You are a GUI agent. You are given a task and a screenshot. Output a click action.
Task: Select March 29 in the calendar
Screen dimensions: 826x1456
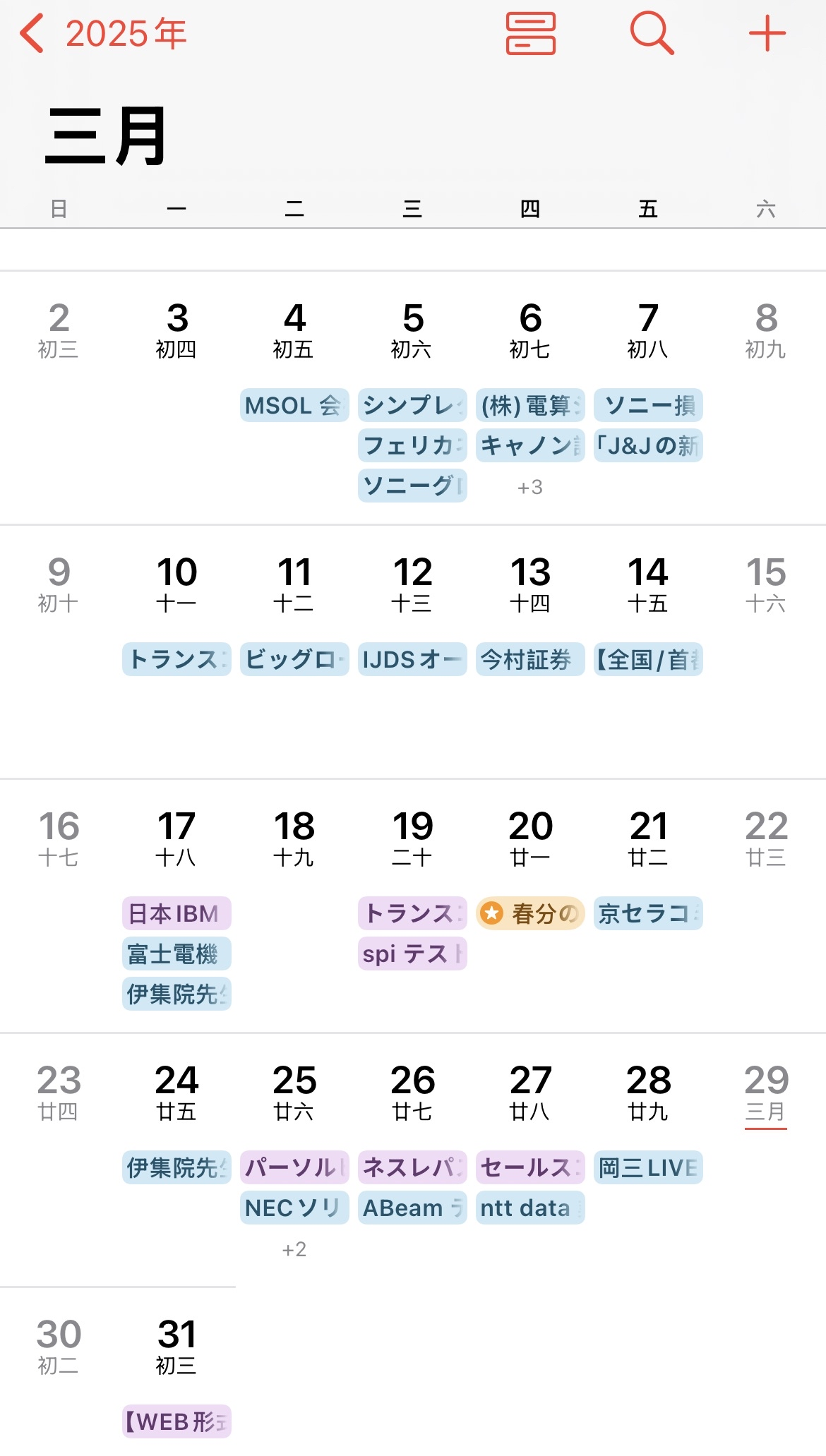click(x=766, y=1094)
